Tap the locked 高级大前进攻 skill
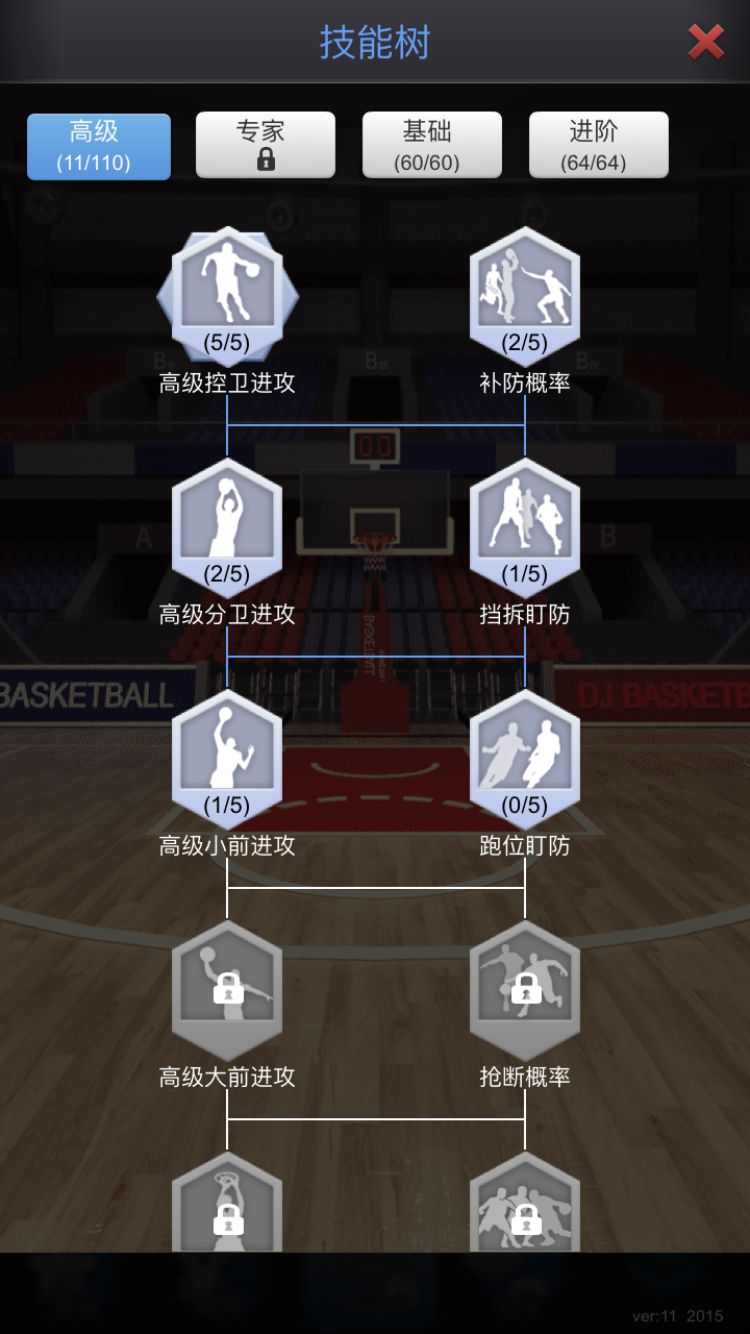 pyautogui.click(x=227, y=990)
